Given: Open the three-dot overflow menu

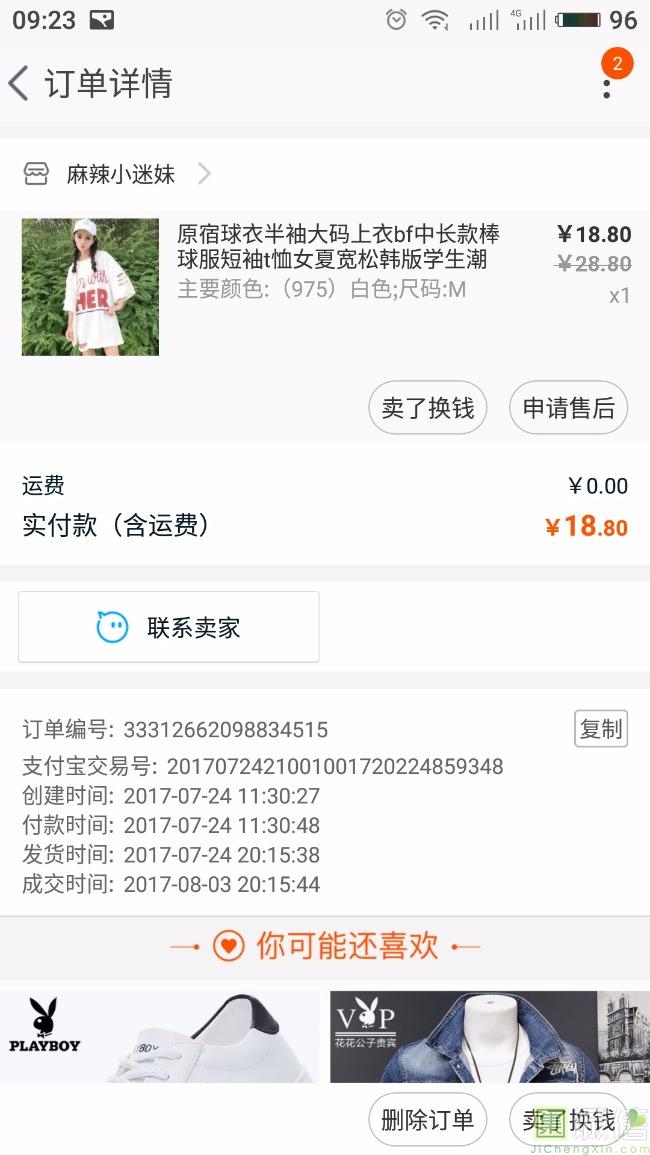Looking at the screenshot, I should point(606,84).
